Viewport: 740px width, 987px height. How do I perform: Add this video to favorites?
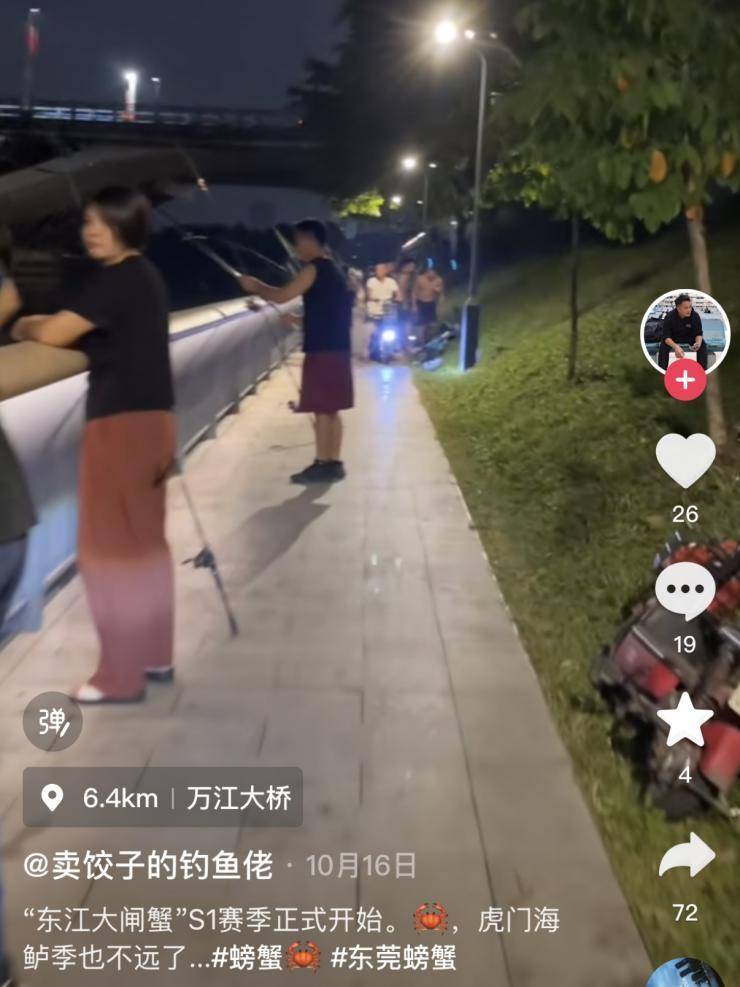tap(685, 720)
